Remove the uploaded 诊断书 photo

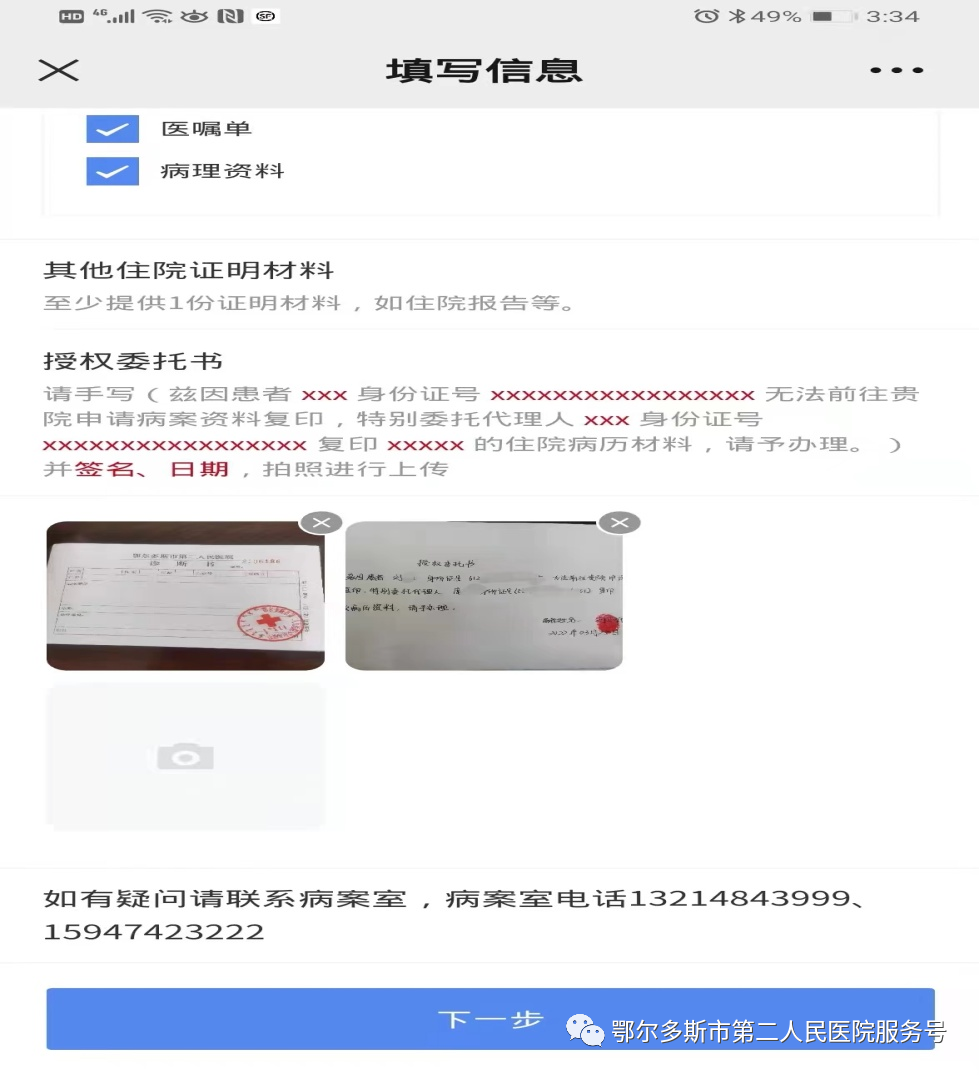[x=321, y=523]
